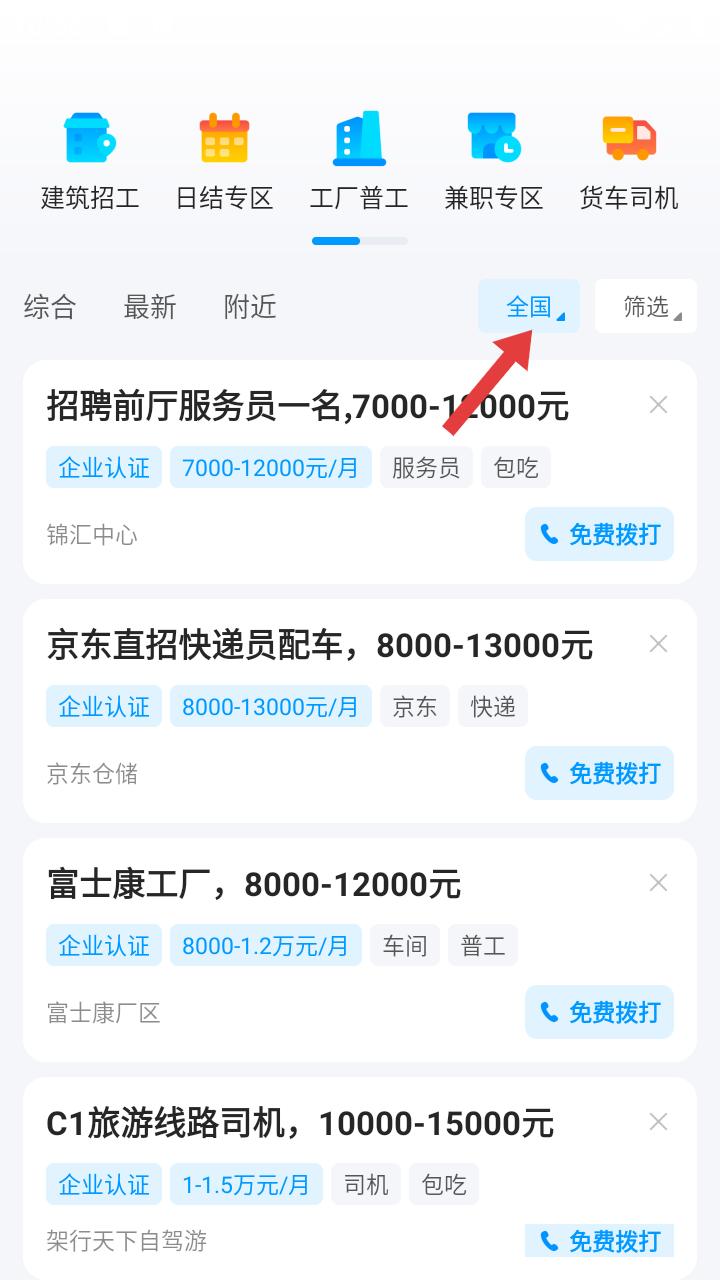The width and height of the screenshot is (720, 1280).
Task: Switch to the 最新 sorting tab
Action: pos(150,307)
